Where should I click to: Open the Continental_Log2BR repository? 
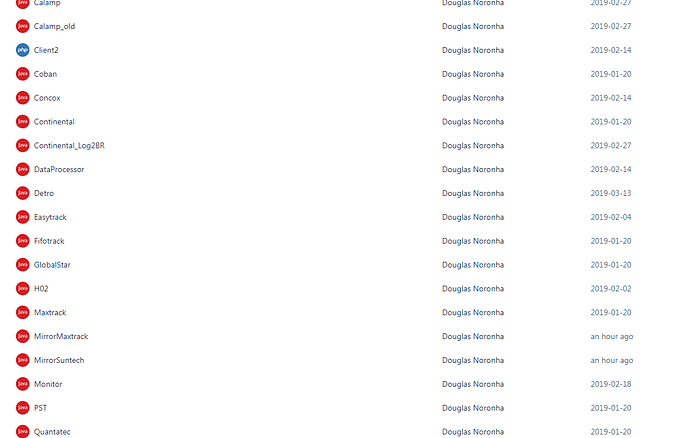click(x=69, y=146)
